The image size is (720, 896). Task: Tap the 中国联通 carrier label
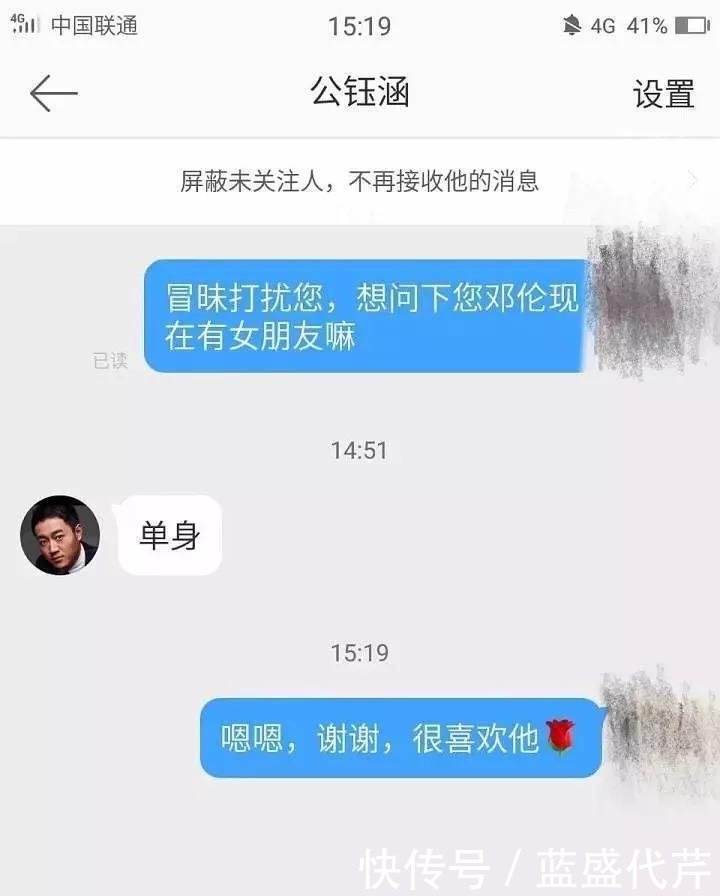click(94, 27)
